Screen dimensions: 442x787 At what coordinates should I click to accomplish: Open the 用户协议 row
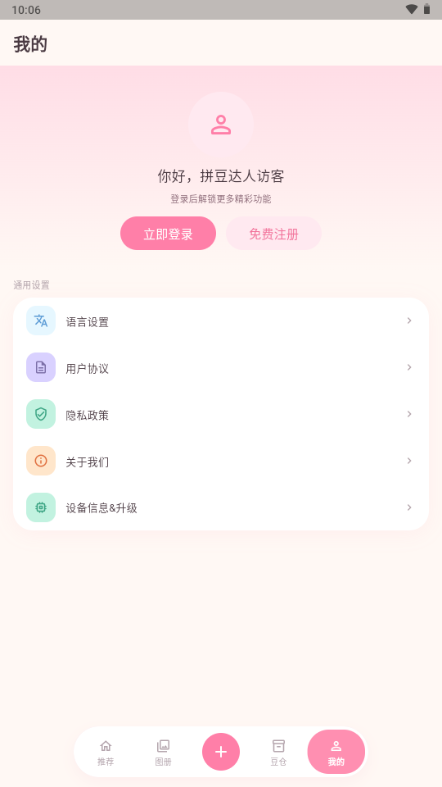(221, 368)
